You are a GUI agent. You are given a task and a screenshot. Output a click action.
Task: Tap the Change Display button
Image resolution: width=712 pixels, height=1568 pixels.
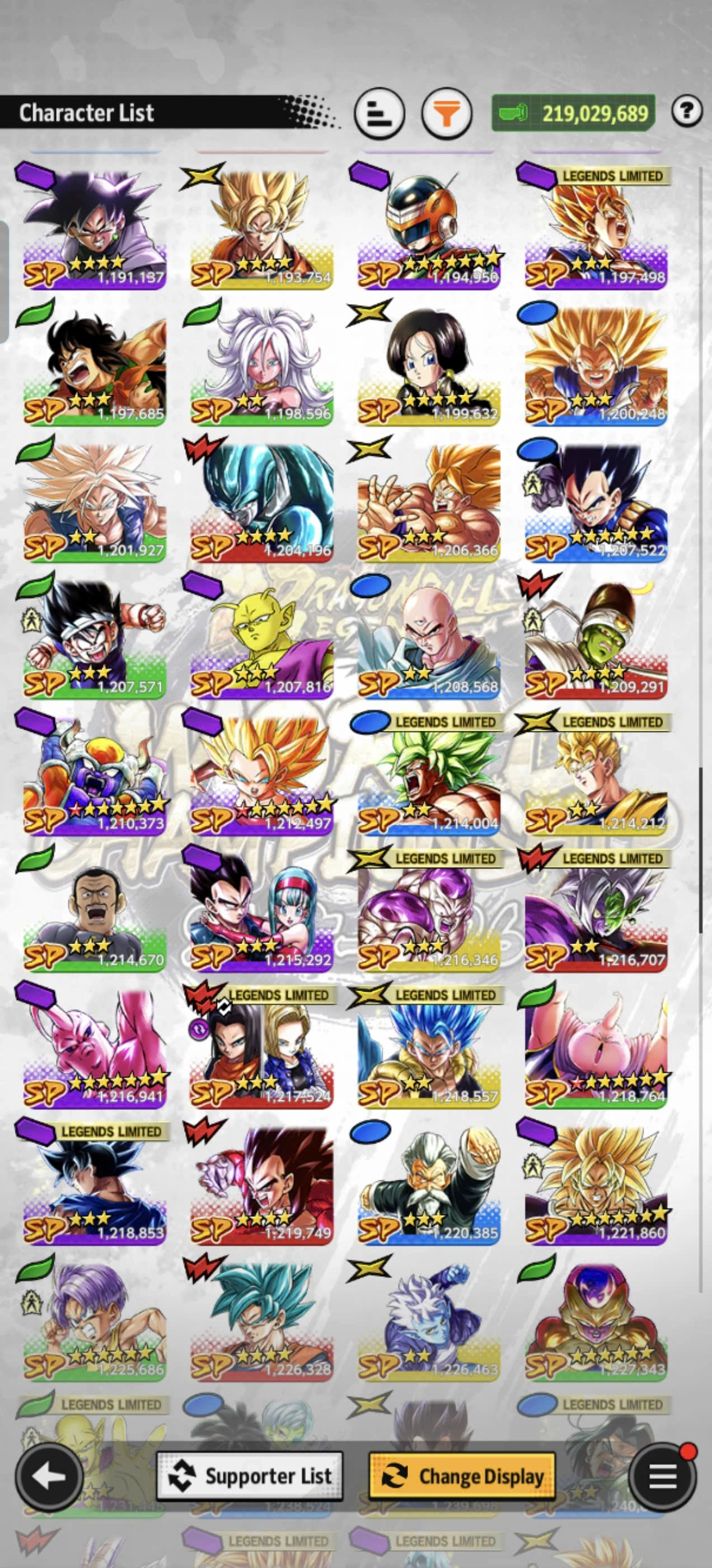pos(462,1476)
